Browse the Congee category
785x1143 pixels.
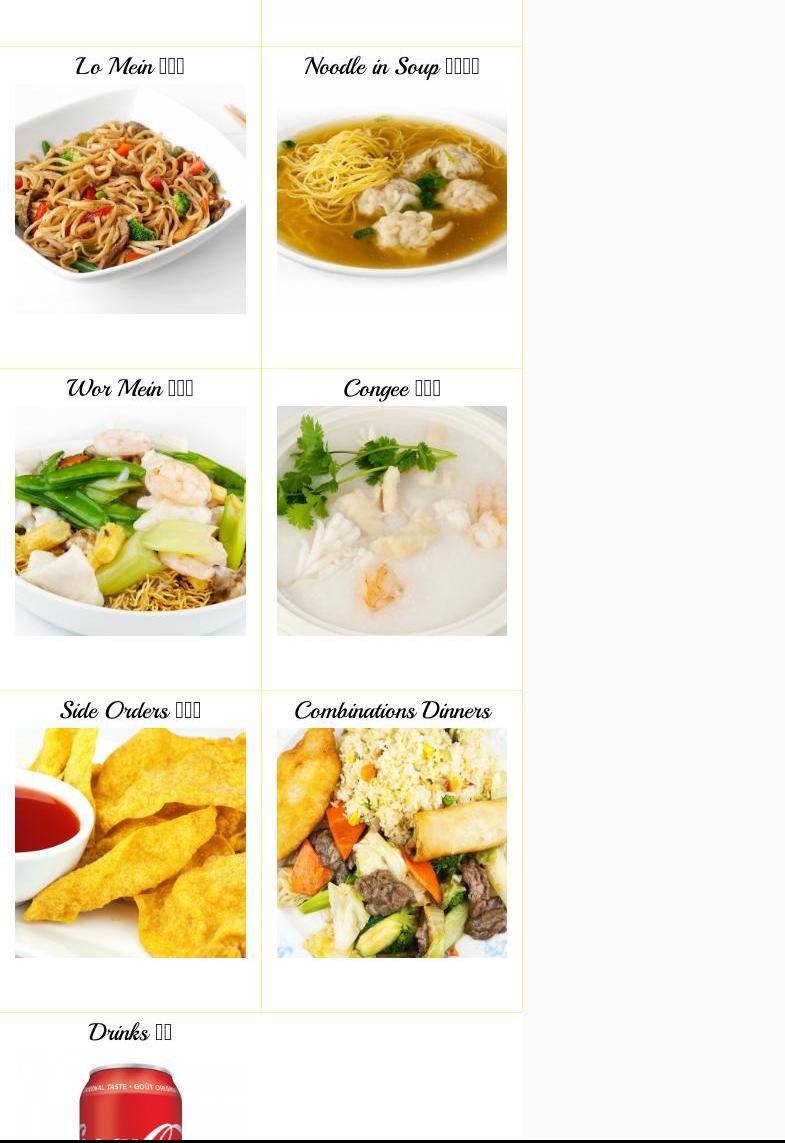[391, 520]
